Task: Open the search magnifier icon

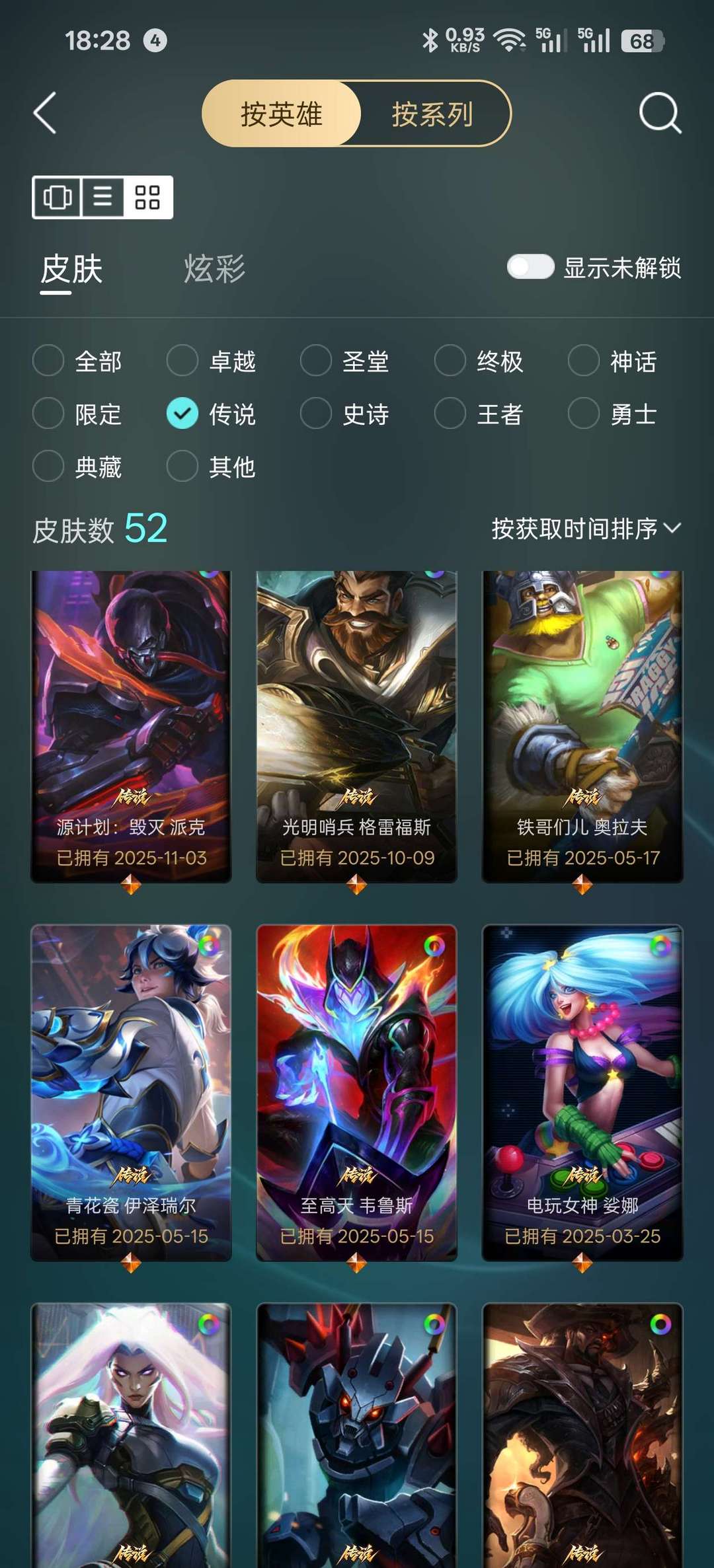Action: pyautogui.click(x=660, y=113)
